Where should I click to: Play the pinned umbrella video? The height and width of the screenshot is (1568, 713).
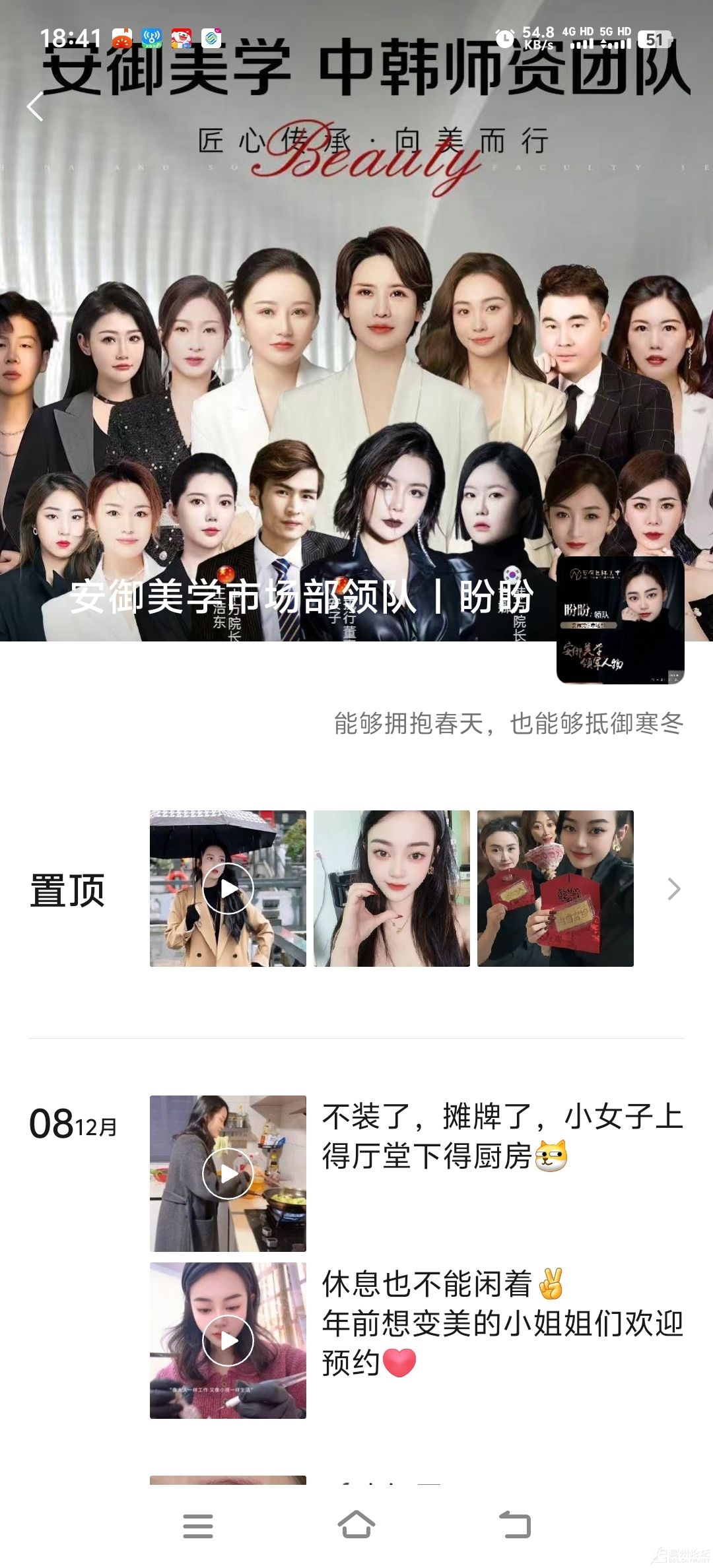point(228,888)
